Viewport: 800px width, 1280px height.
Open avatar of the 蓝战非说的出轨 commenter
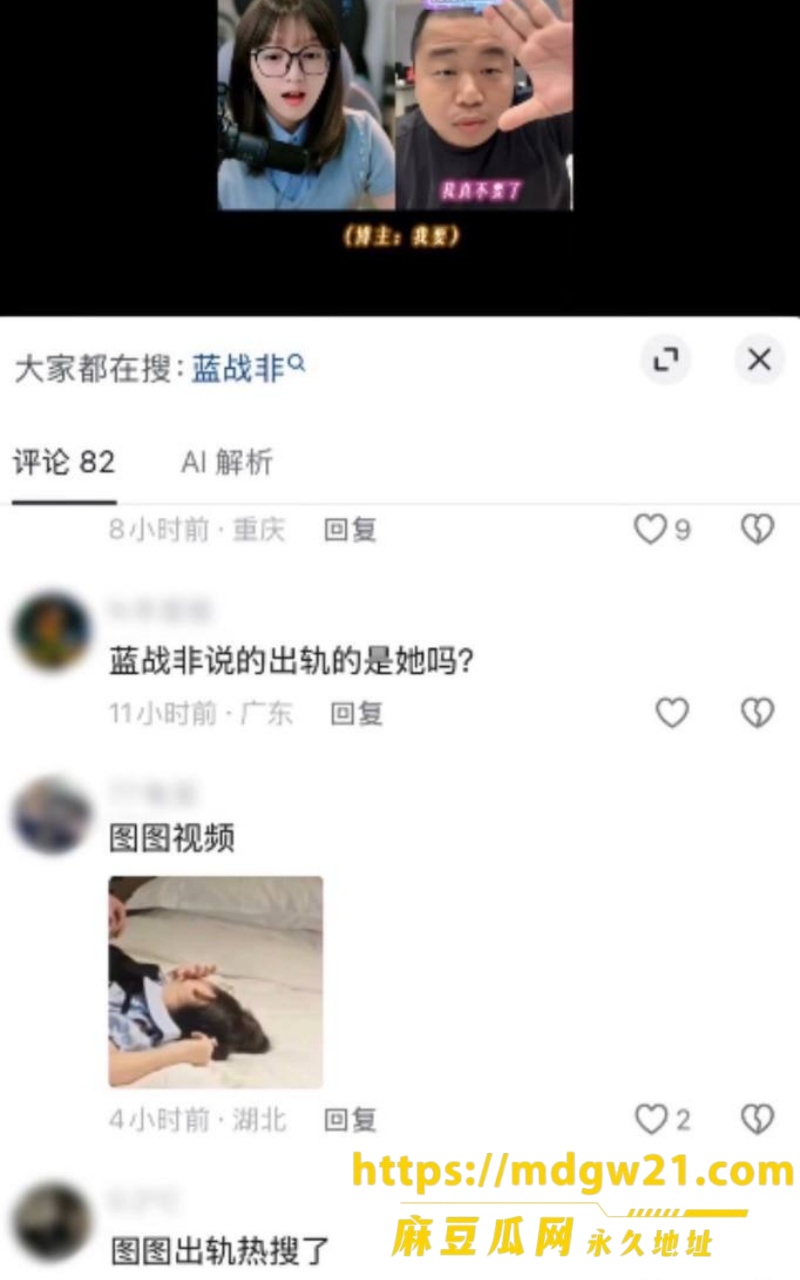coord(52,631)
